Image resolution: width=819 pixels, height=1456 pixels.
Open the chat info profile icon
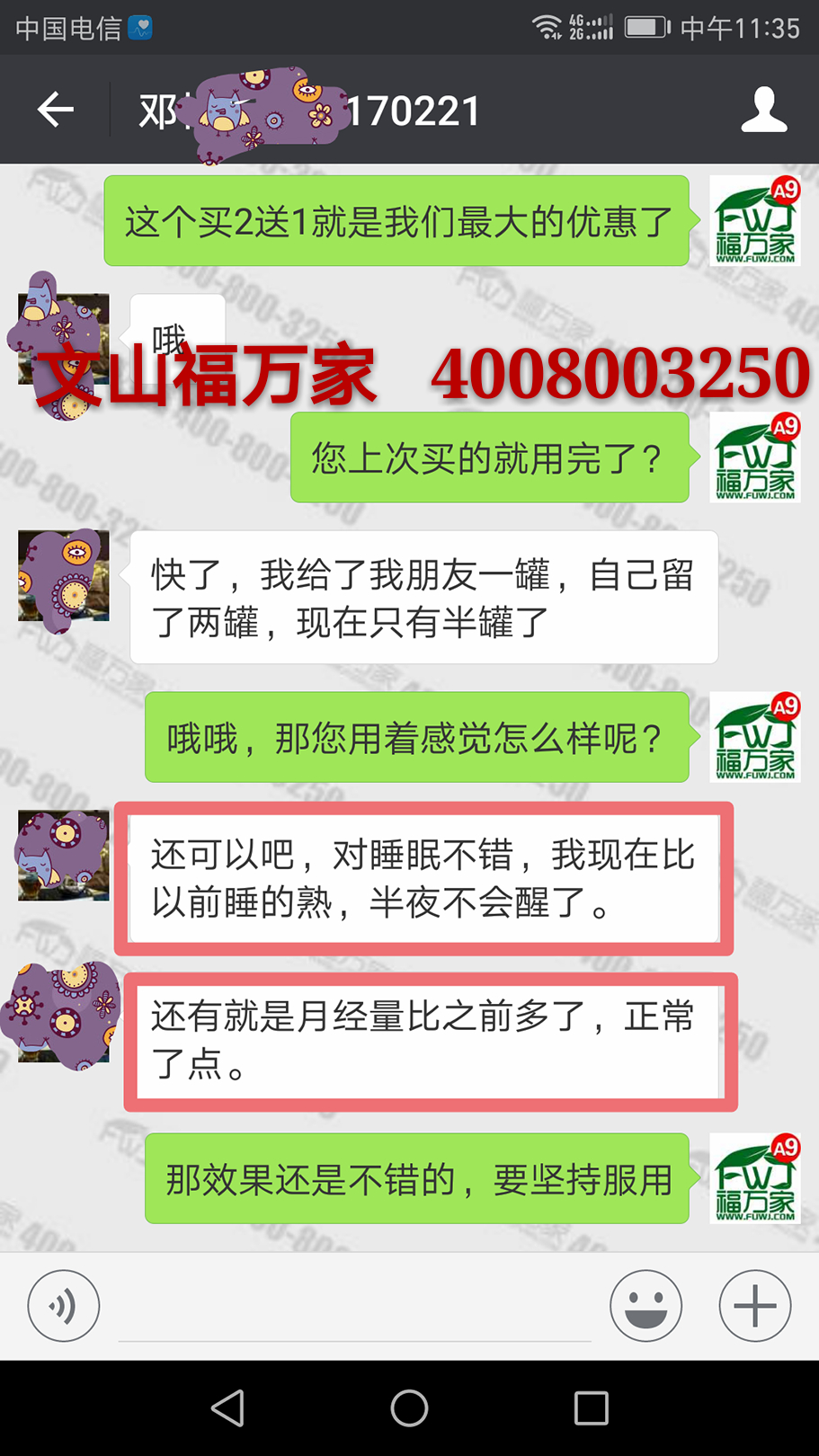(x=763, y=110)
